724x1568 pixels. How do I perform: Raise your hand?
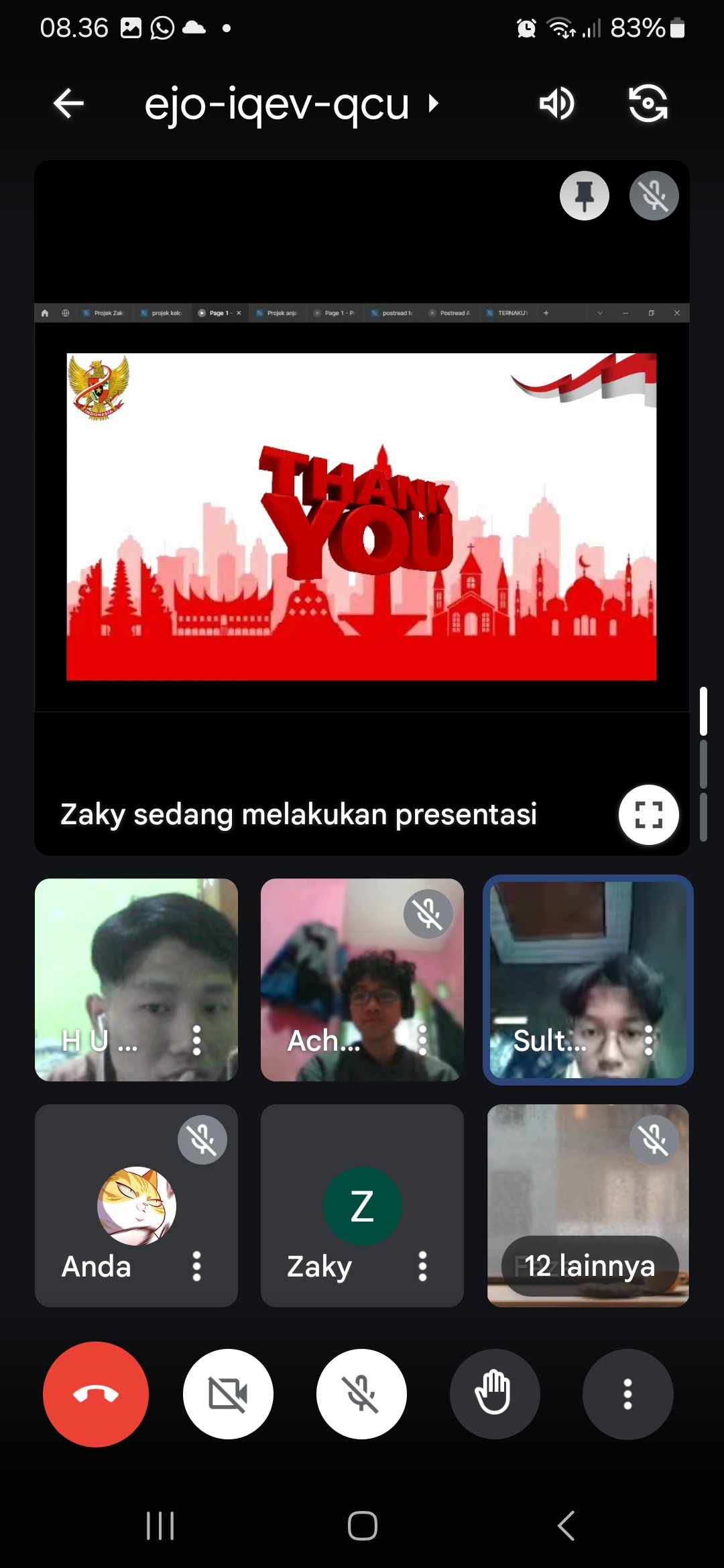495,1394
